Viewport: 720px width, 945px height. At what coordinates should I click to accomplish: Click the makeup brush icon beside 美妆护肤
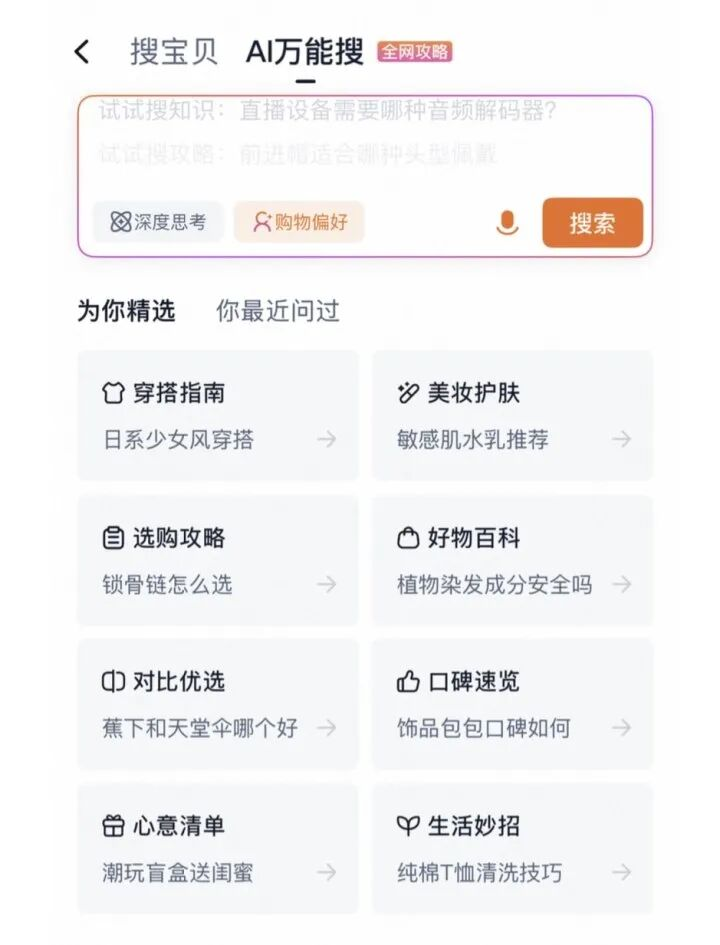(409, 392)
